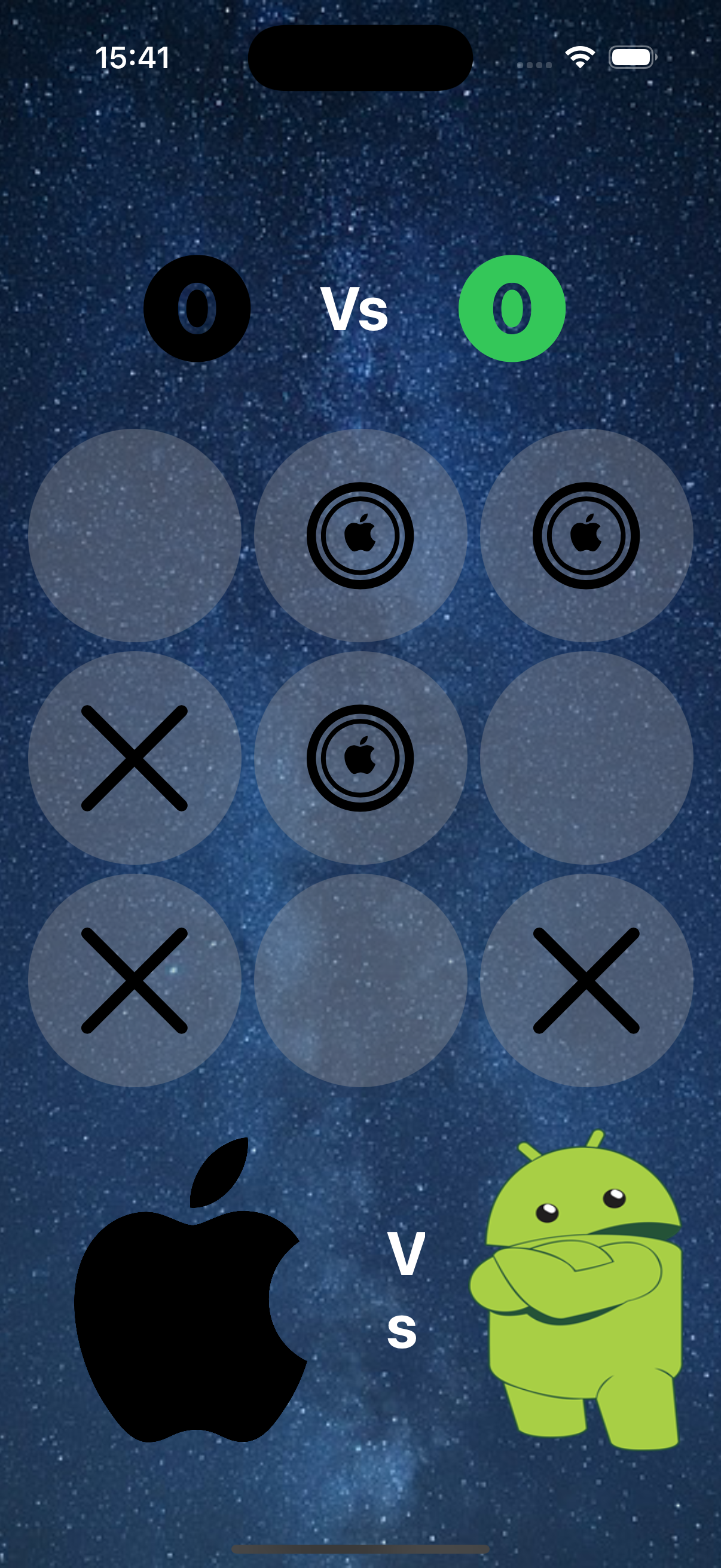Screen dimensions: 721x1568
Task: Tap the center cell with Apple mark
Action: point(360,757)
